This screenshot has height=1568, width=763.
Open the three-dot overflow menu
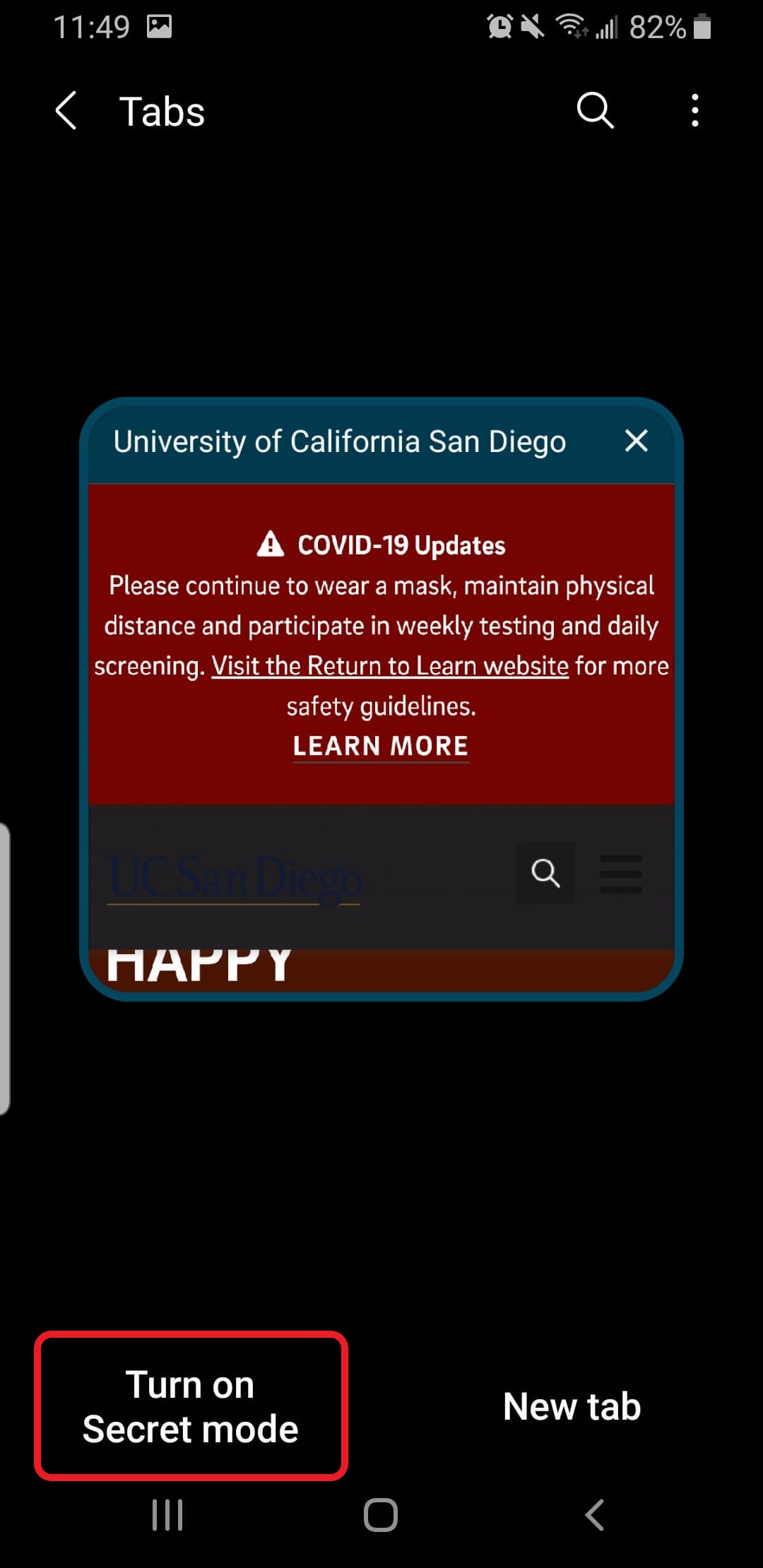pyautogui.click(x=695, y=111)
